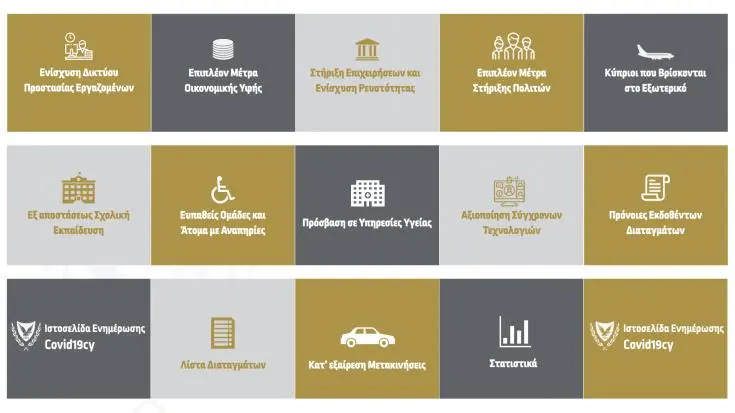This screenshot has width=735, height=413.
Task: Open Κατ' εξαίρεση Μετακινήσεις tile
Action: click(x=367, y=338)
